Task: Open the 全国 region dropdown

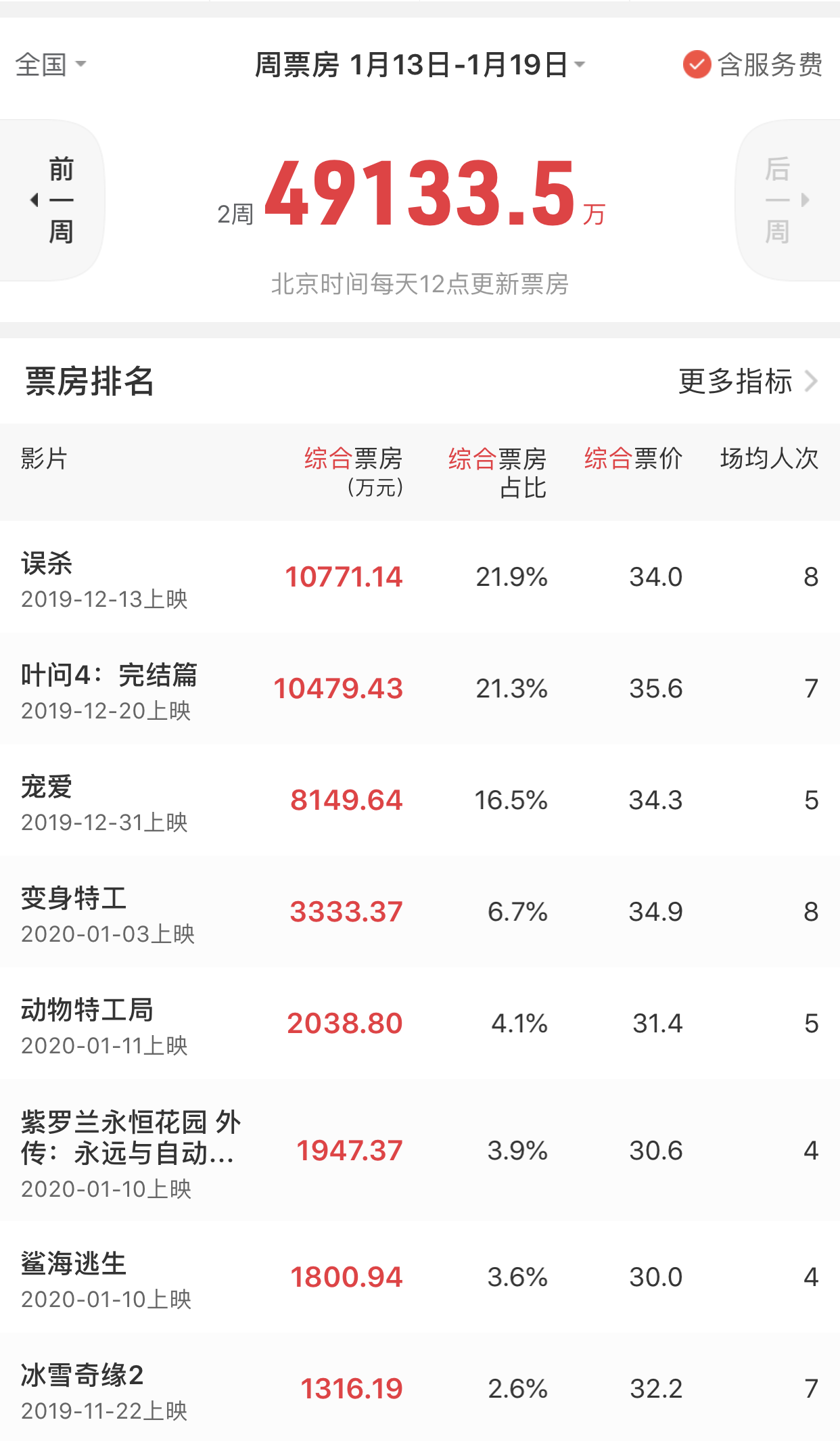Action: (51, 65)
